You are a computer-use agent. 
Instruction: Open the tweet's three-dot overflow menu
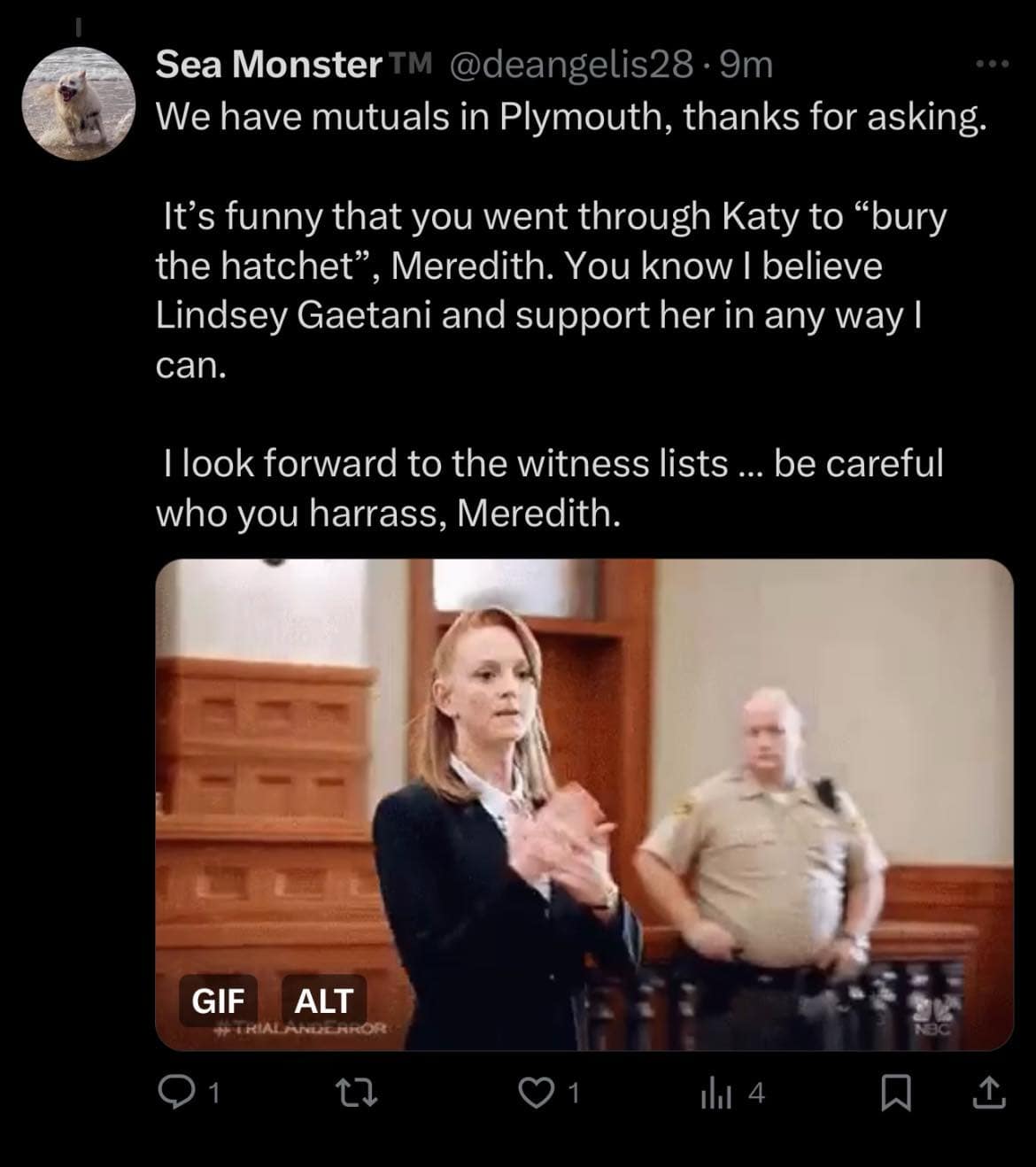pos(991,65)
